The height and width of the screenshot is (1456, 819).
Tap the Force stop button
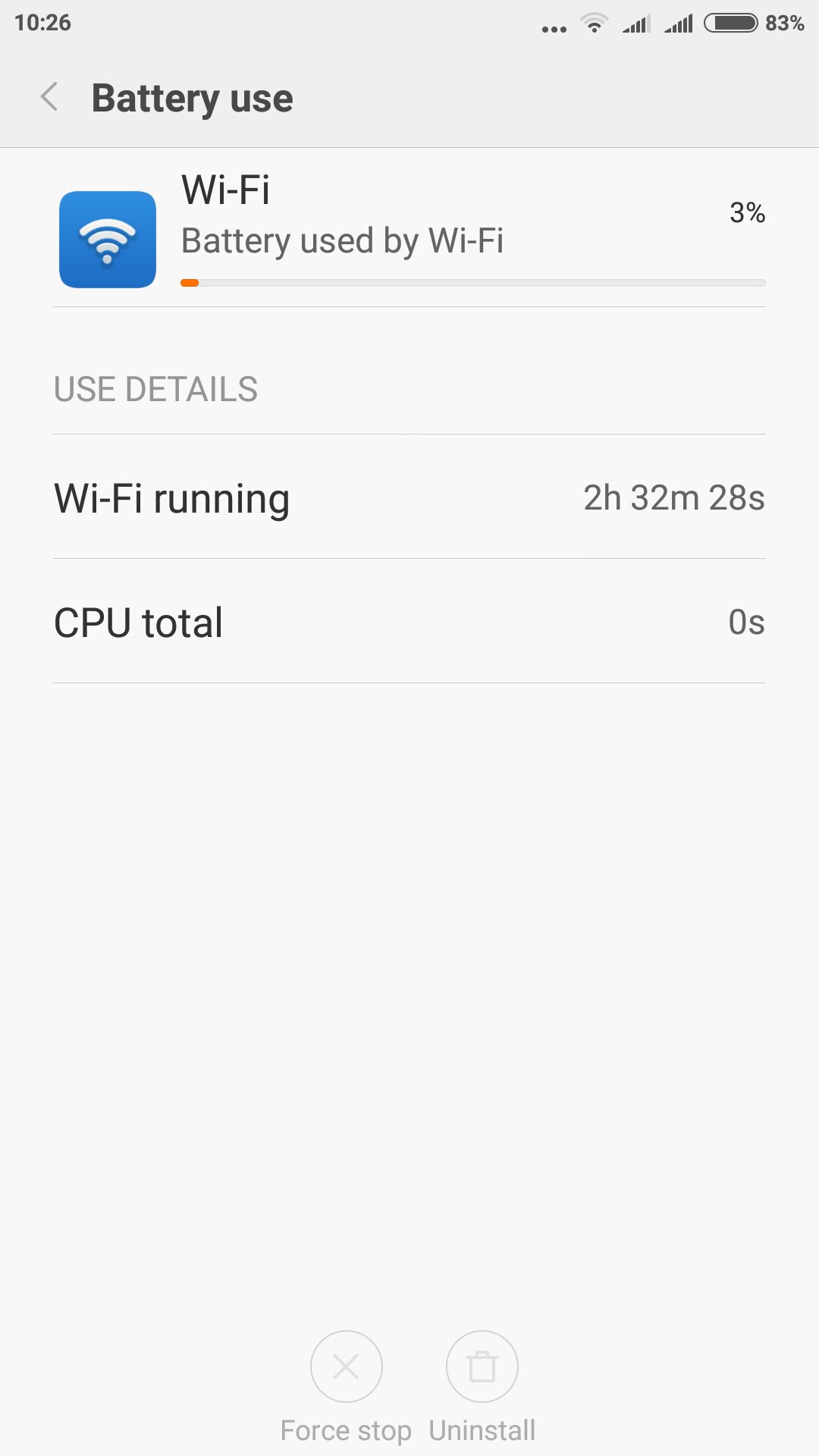[346, 1367]
